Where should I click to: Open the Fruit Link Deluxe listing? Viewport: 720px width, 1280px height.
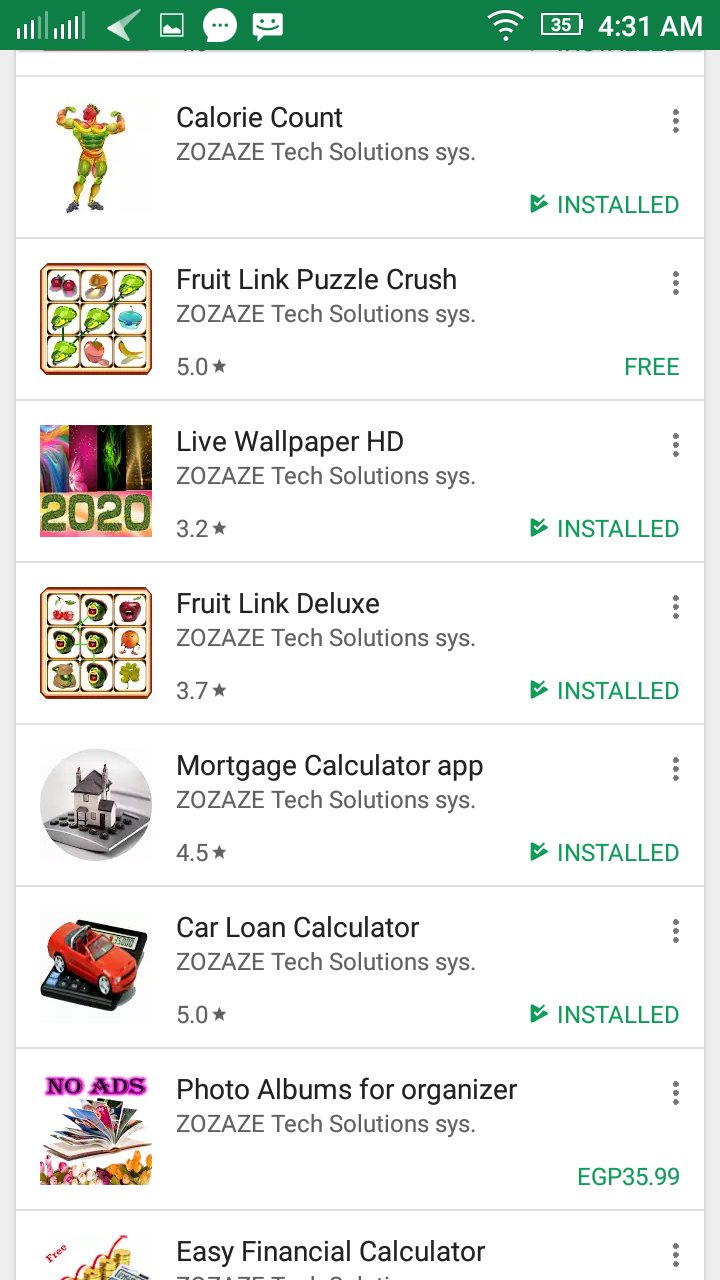(x=360, y=643)
